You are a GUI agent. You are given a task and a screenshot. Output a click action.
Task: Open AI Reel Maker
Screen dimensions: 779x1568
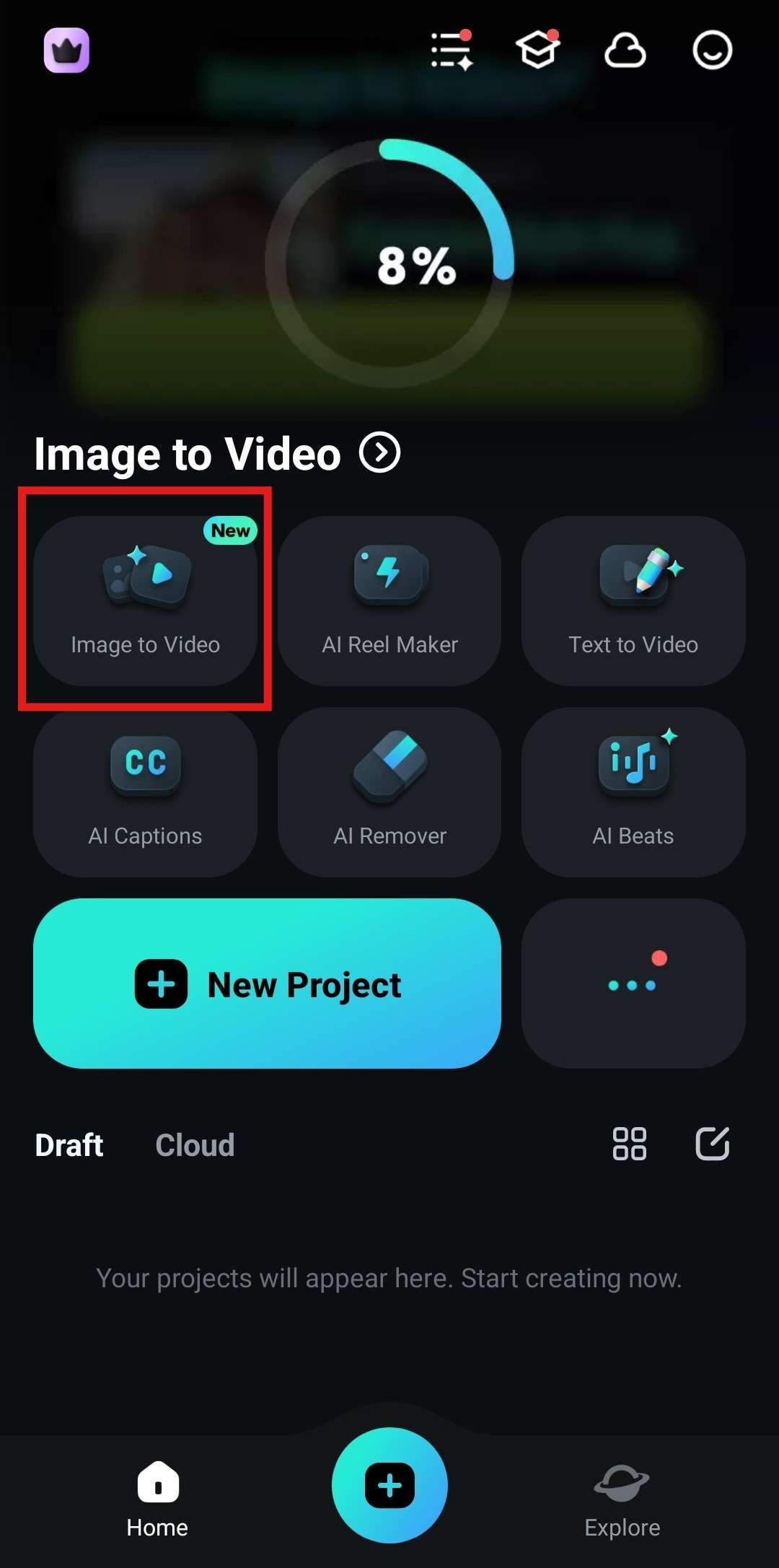[x=389, y=600]
